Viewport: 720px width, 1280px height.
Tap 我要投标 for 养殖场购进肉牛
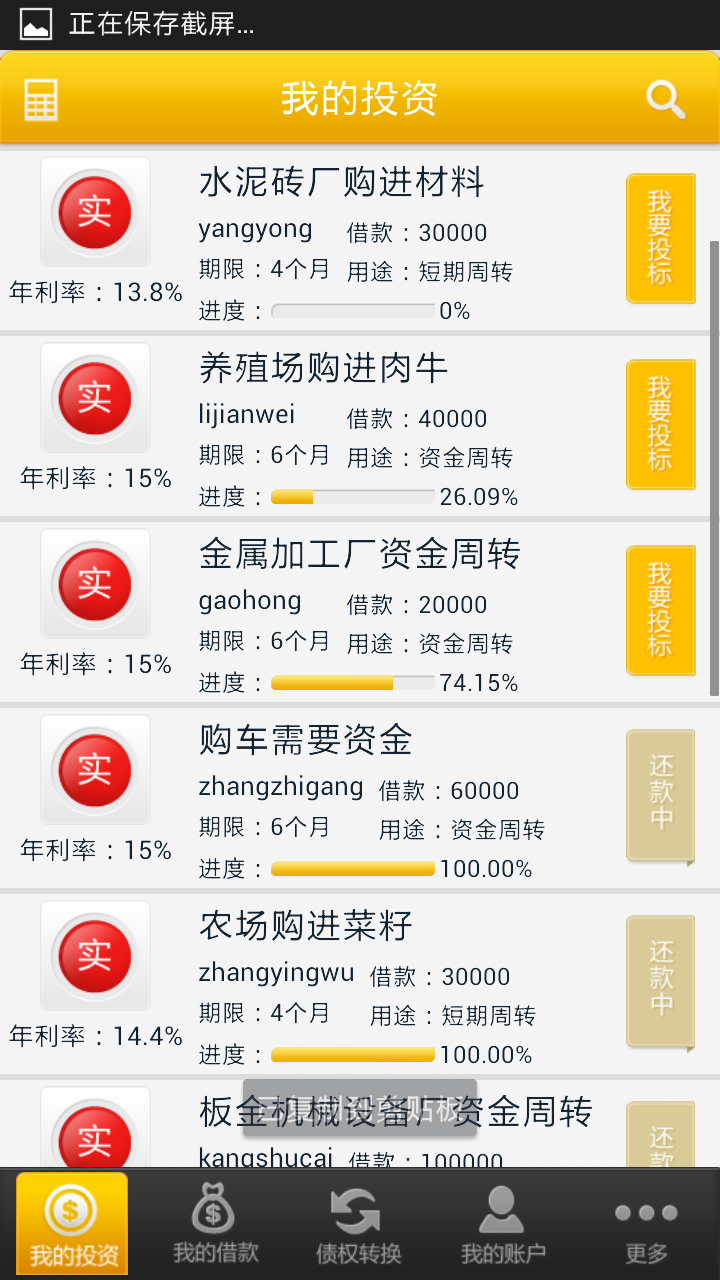click(x=660, y=424)
